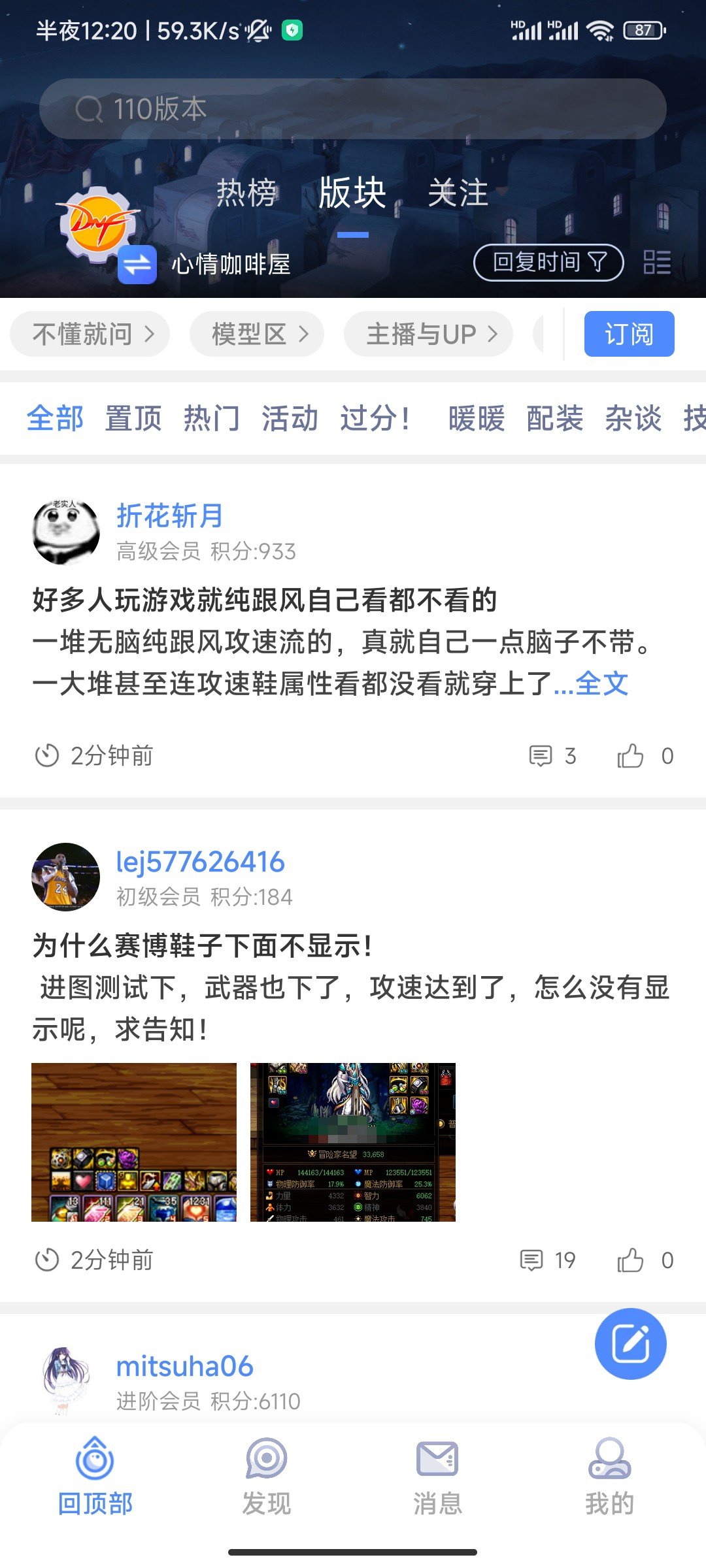Screen dimensions: 706x1568
Task: Select the 热门 category filter
Action: point(212,419)
